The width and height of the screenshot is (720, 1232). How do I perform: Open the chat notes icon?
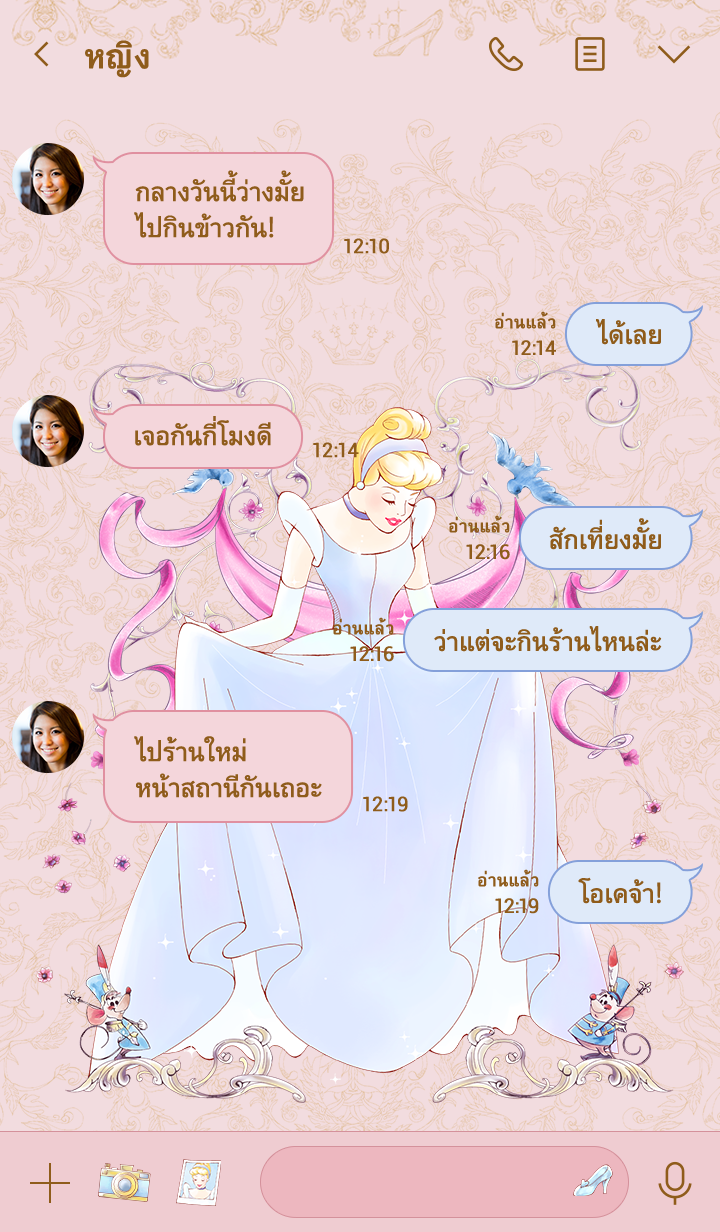pyautogui.click(x=589, y=54)
